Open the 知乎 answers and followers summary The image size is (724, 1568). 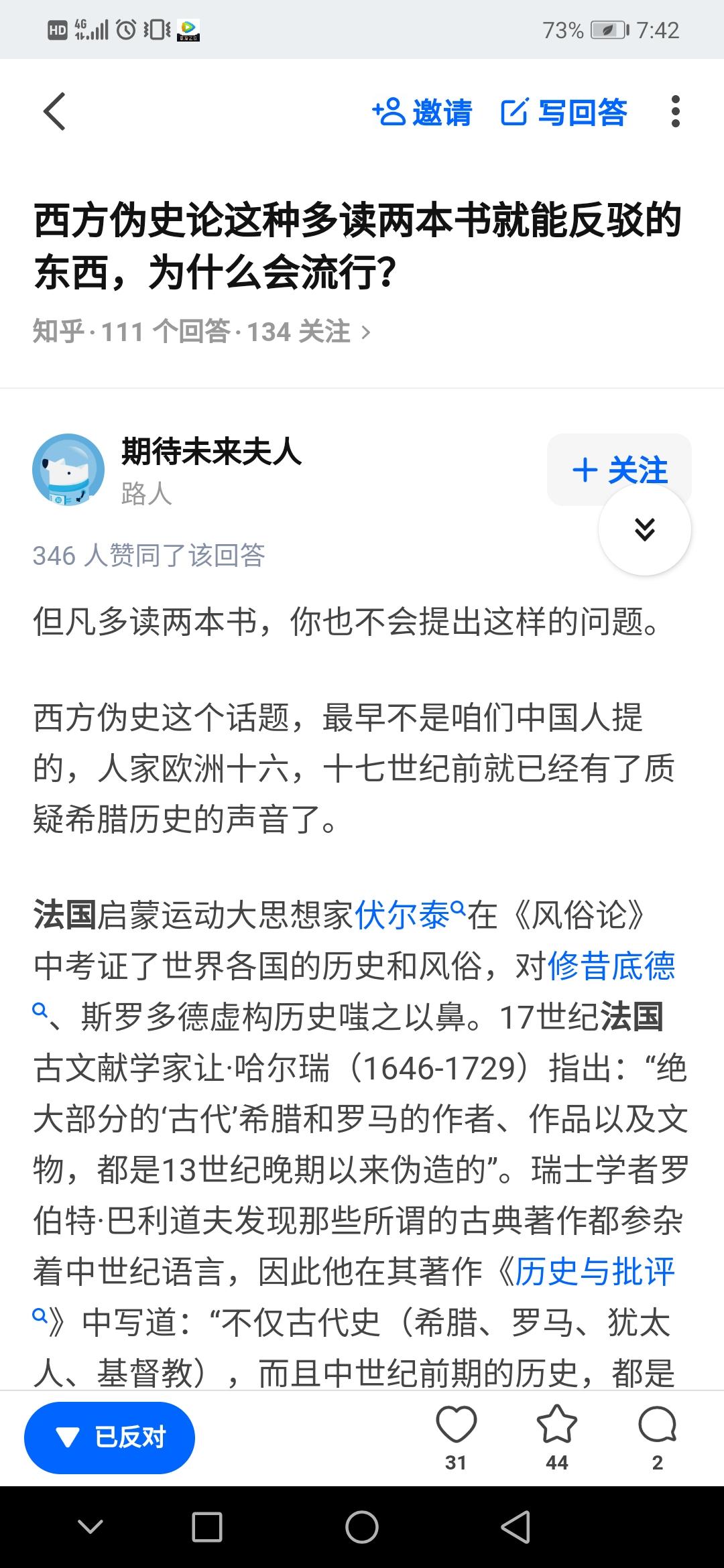point(201,332)
